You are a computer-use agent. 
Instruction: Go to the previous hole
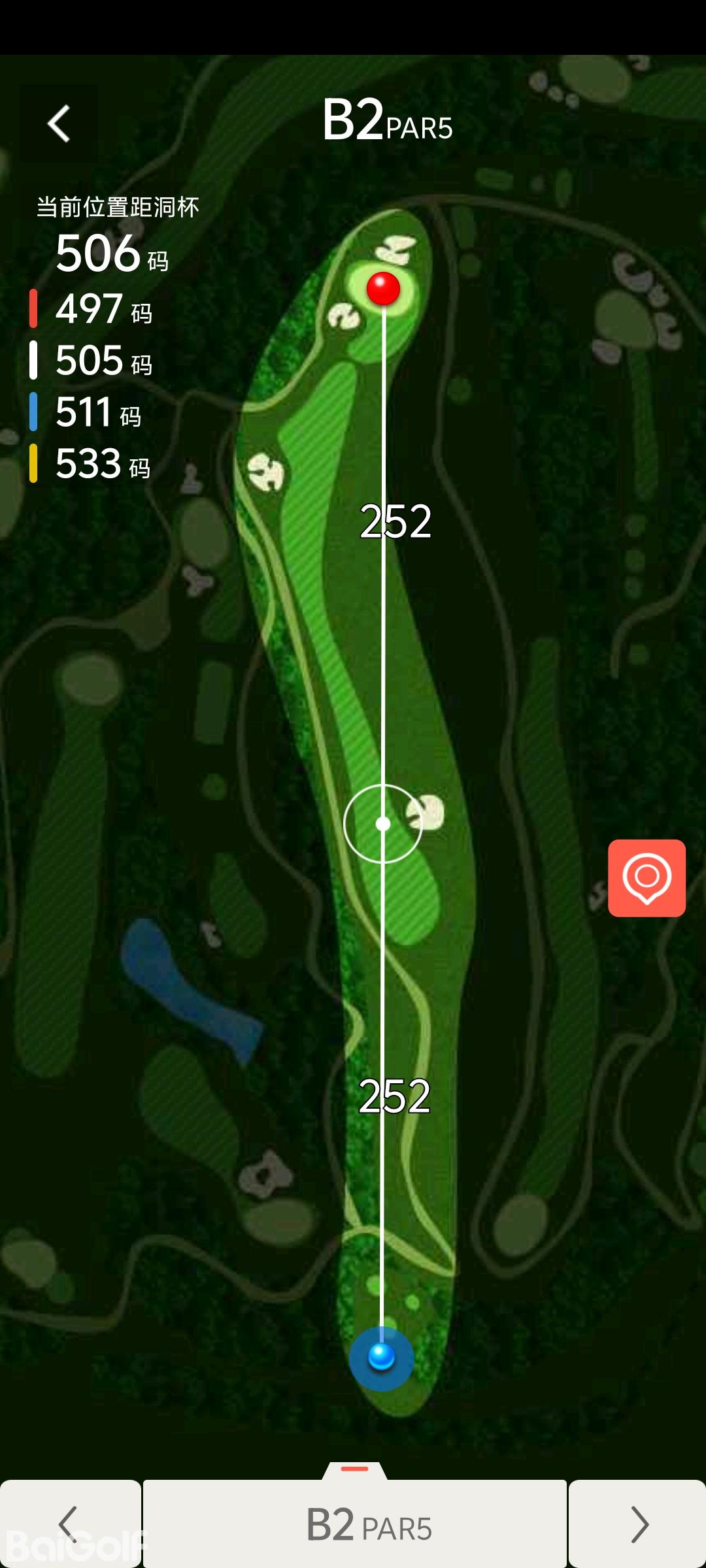pyautogui.click(x=70, y=1524)
